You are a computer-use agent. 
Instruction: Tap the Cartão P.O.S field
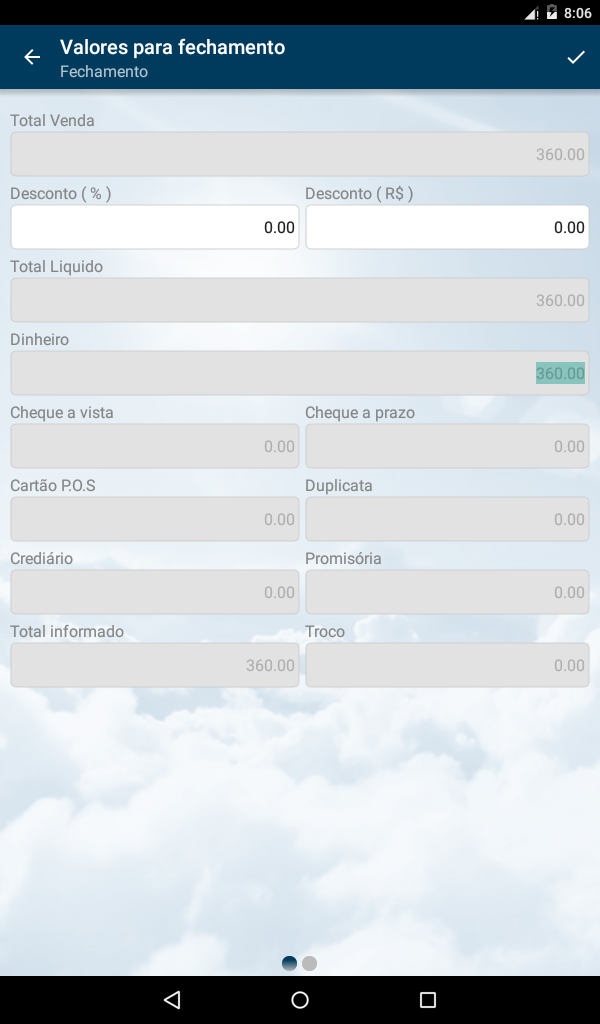pyautogui.click(x=155, y=519)
